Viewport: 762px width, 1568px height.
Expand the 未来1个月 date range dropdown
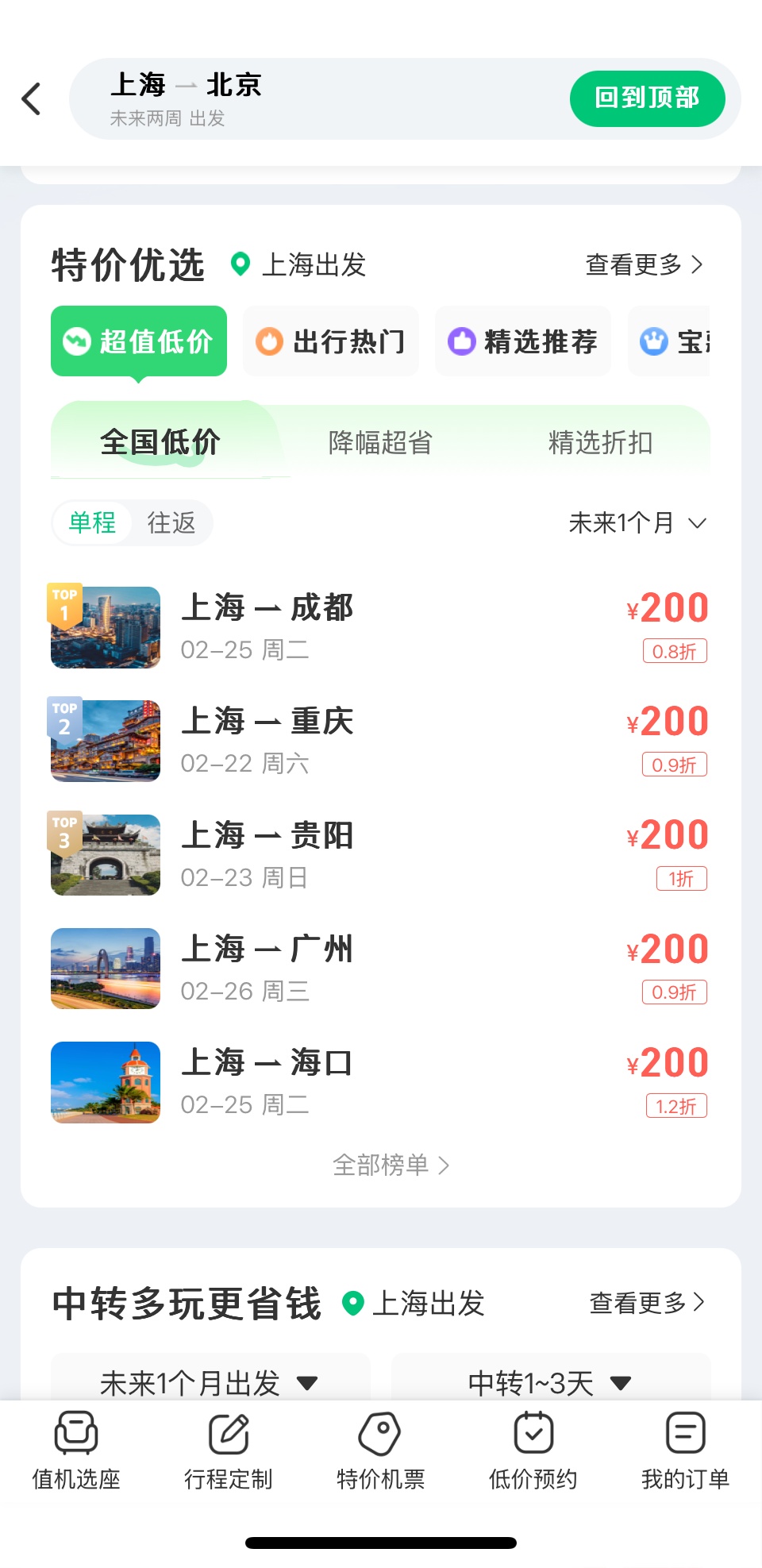637,522
